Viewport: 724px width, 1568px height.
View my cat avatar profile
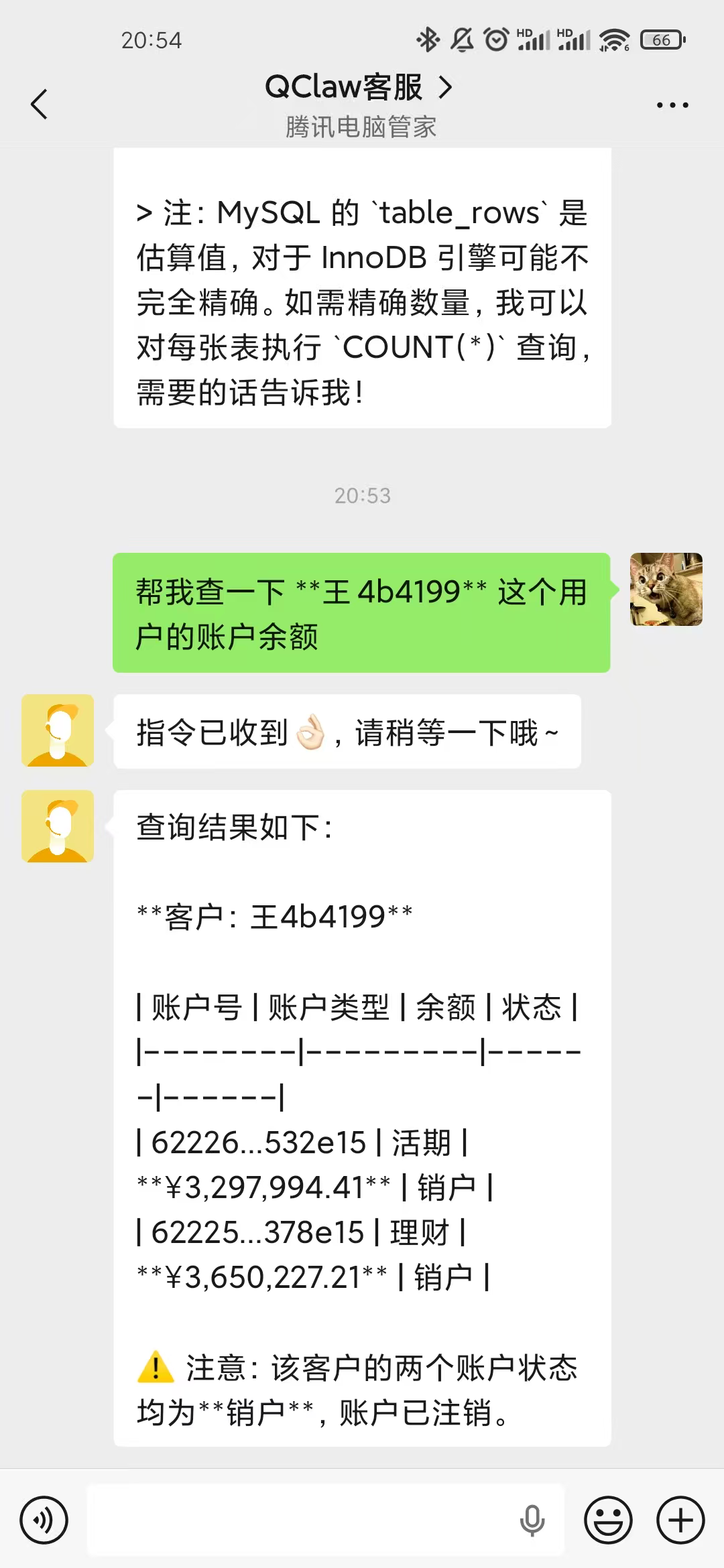pyautogui.click(x=666, y=589)
